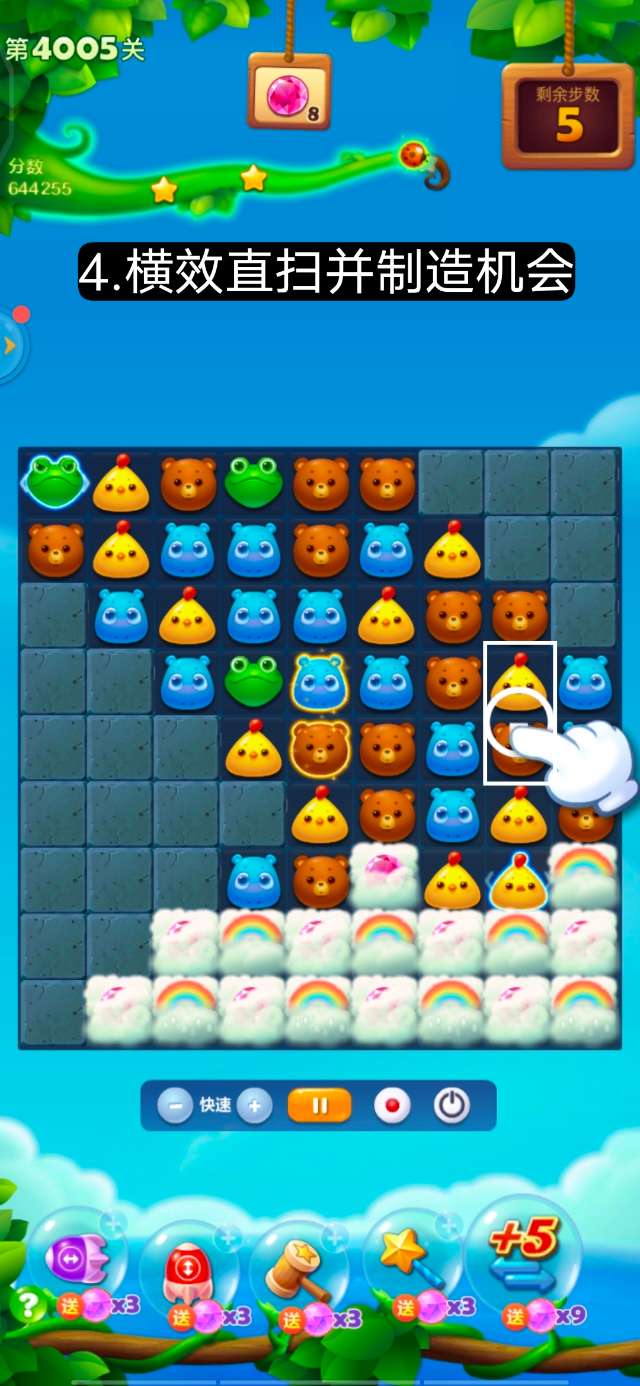Decrease the replay speed with minus
Screen dimensions: 640x1386
coord(175,1106)
